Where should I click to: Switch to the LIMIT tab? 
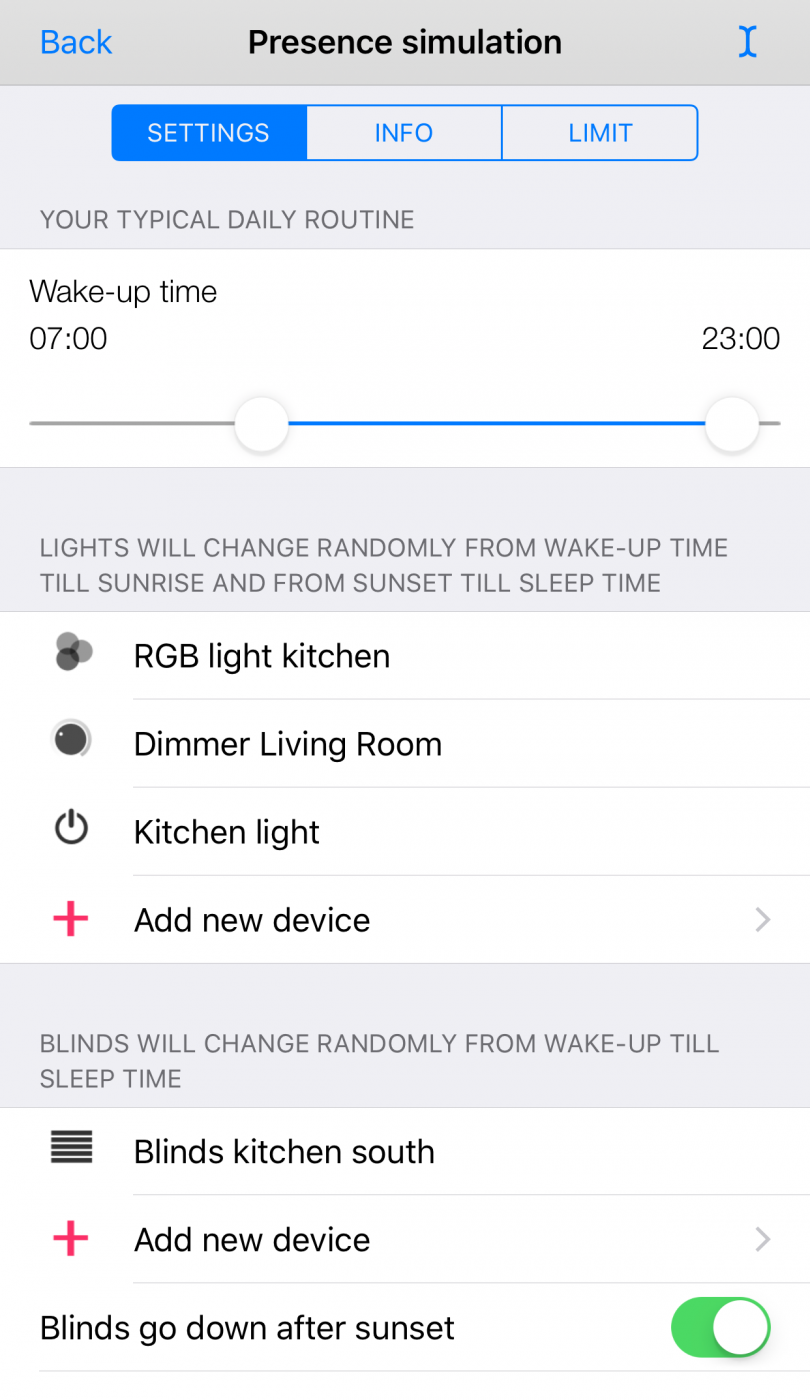[x=600, y=133]
